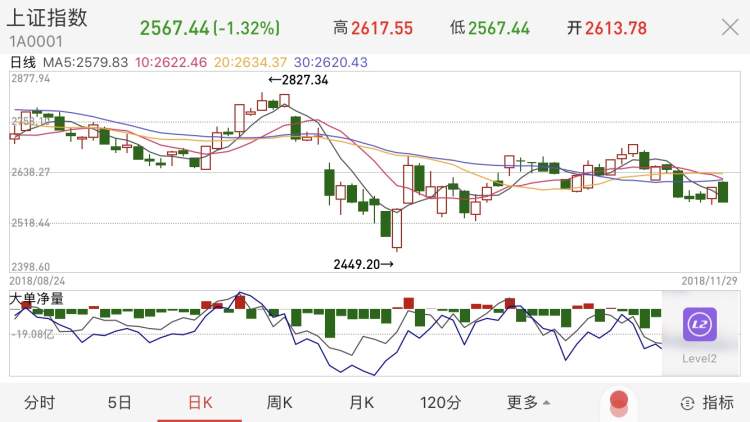This screenshot has height=422, width=750.
Task: Open the 指标 indicator settings
Action: click(x=707, y=403)
